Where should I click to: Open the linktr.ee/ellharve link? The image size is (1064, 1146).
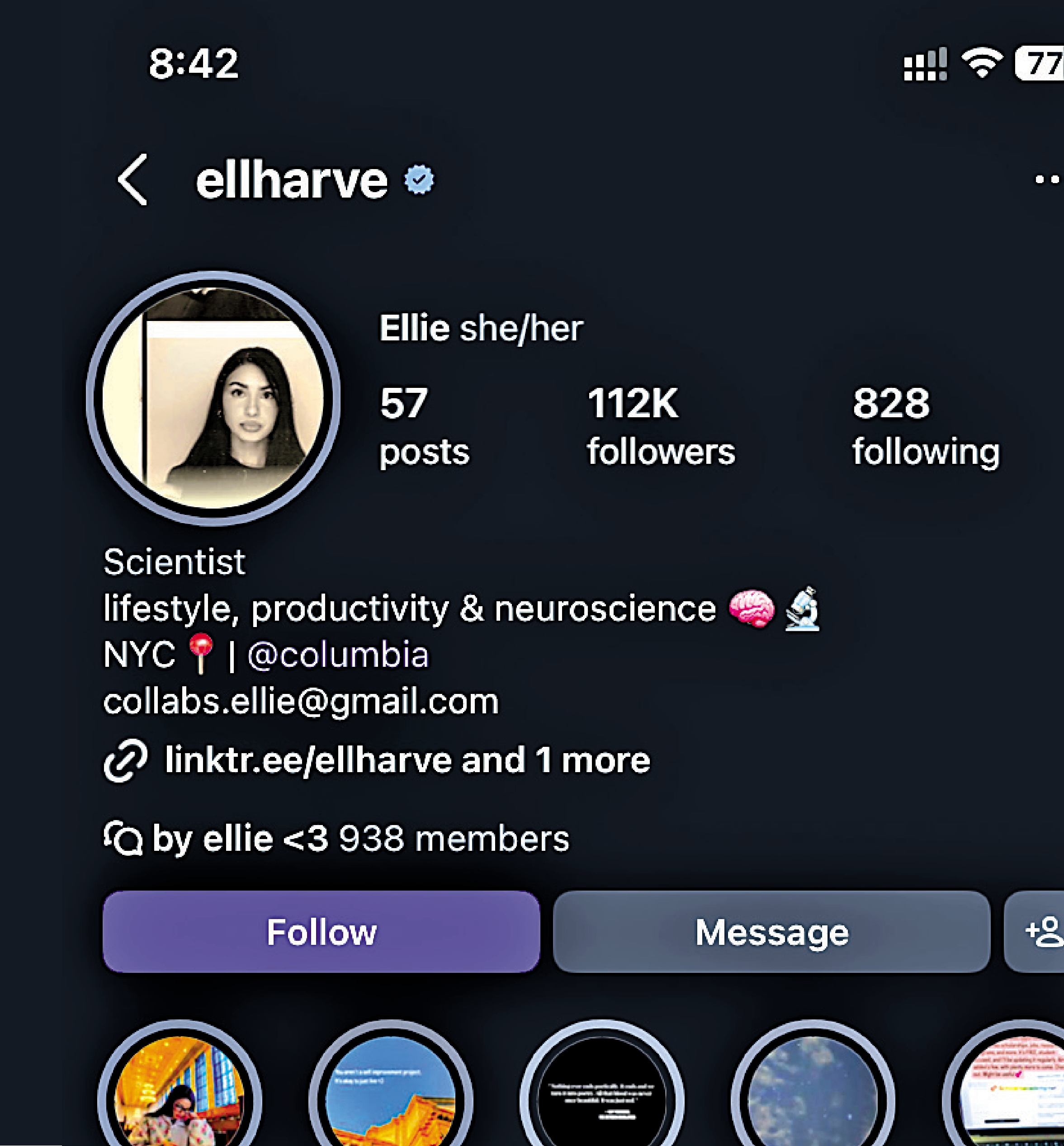pyautogui.click(x=407, y=760)
